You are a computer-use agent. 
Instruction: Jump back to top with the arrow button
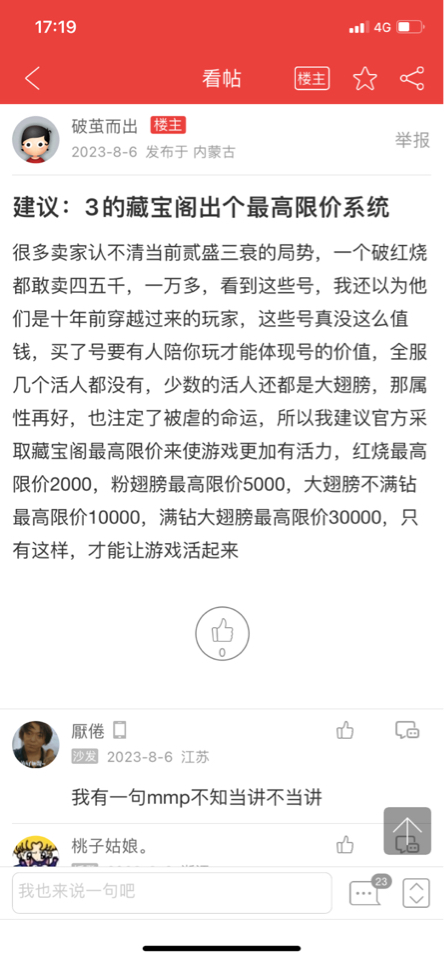point(407,831)
